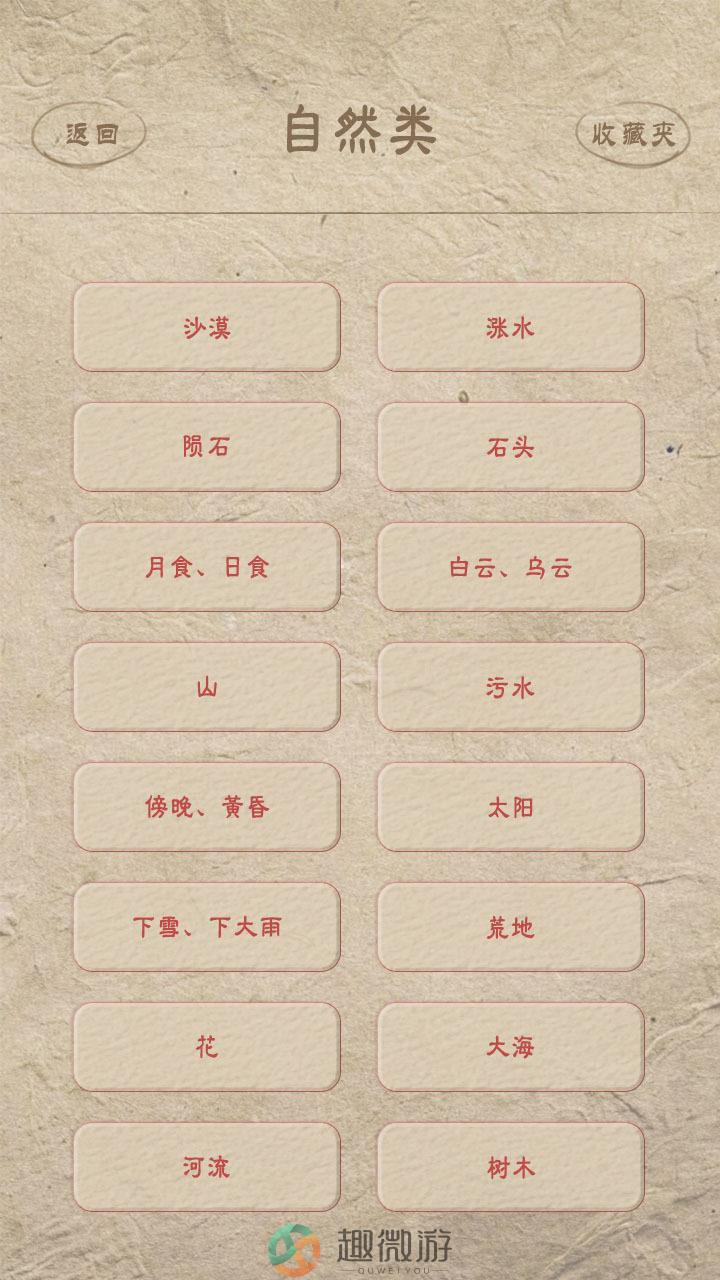
Task: Select the 河流 item
Action: (207, 1167)
